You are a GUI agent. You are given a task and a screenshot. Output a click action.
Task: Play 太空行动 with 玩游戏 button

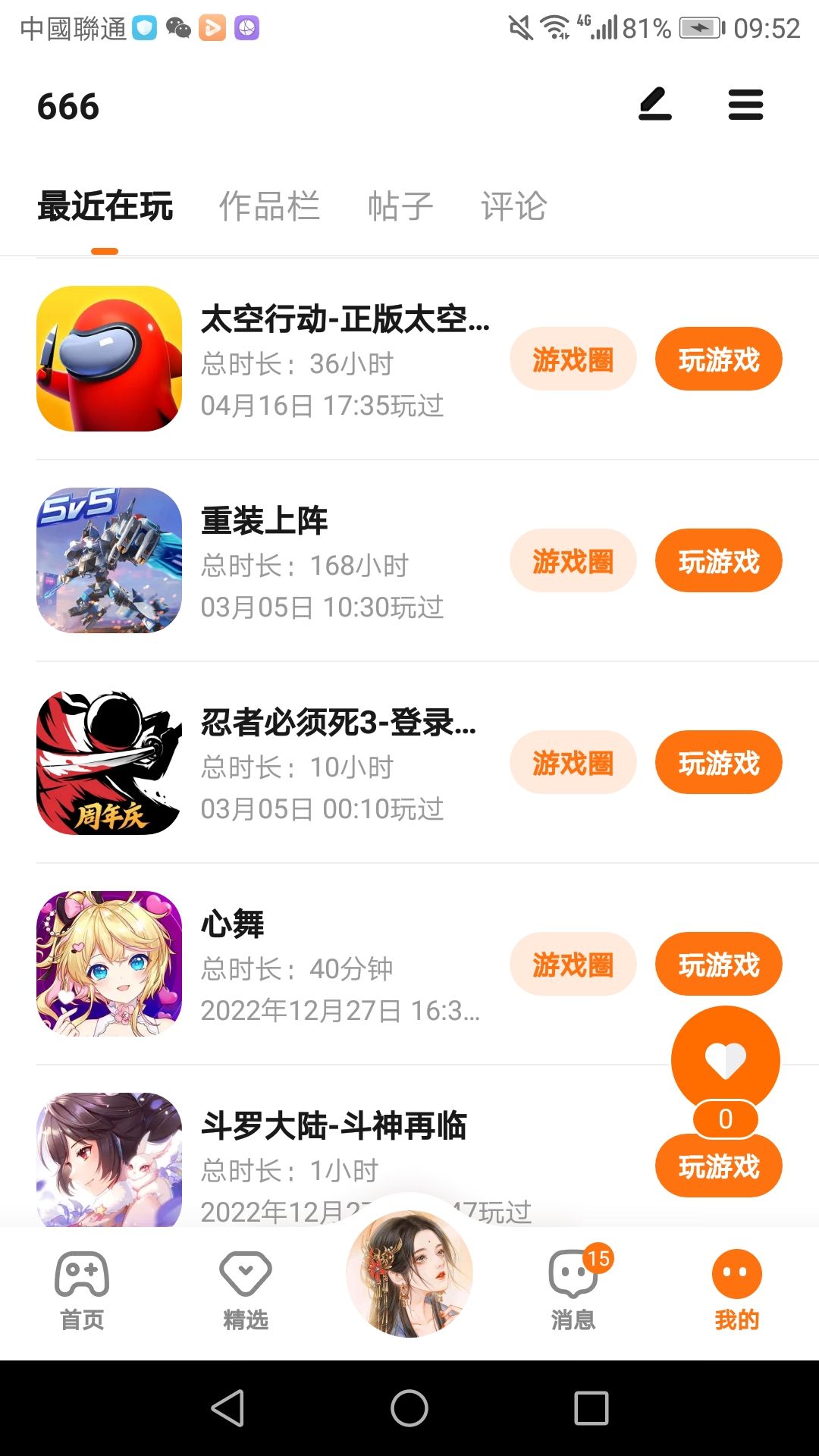click(x=718, y=359)
